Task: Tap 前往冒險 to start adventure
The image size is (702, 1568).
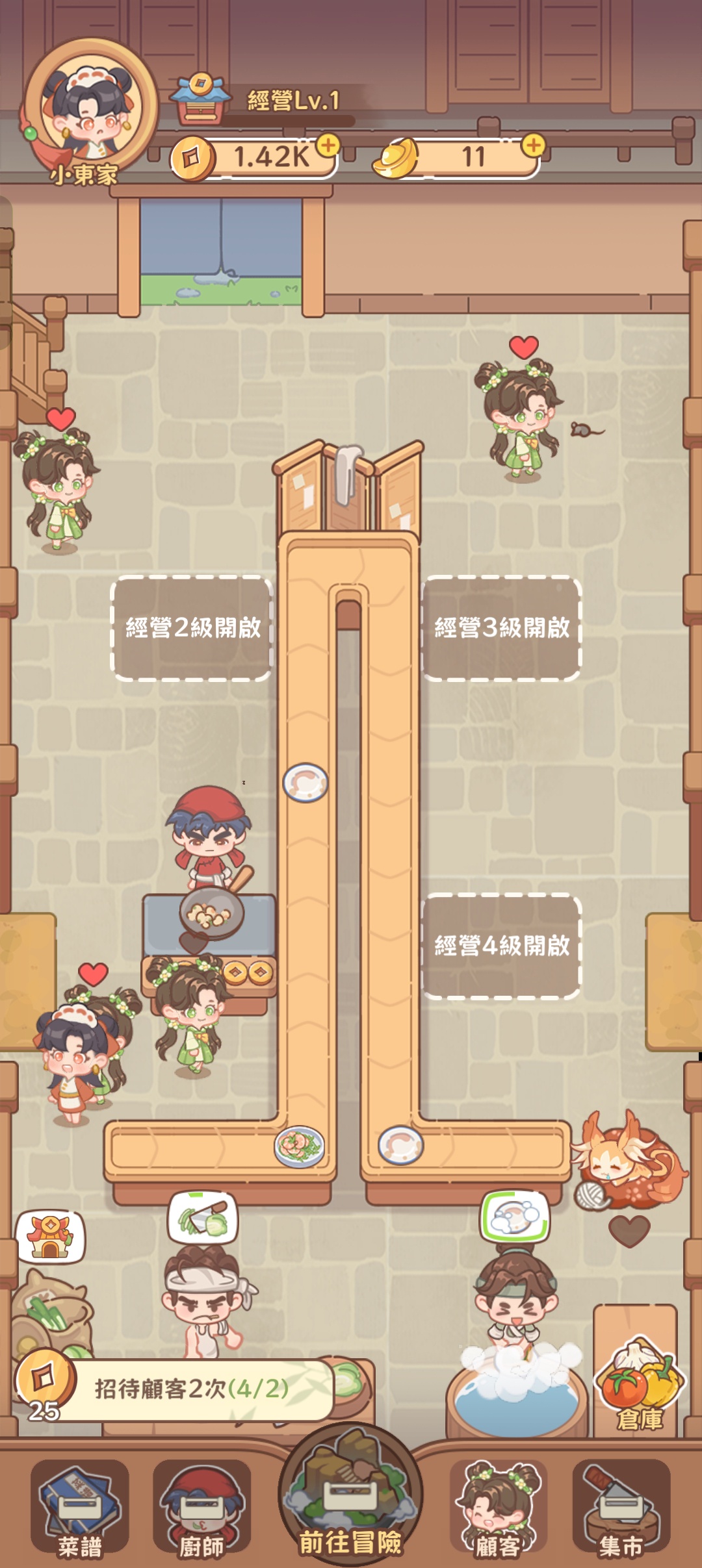Action: click(x=350, y=1502)
